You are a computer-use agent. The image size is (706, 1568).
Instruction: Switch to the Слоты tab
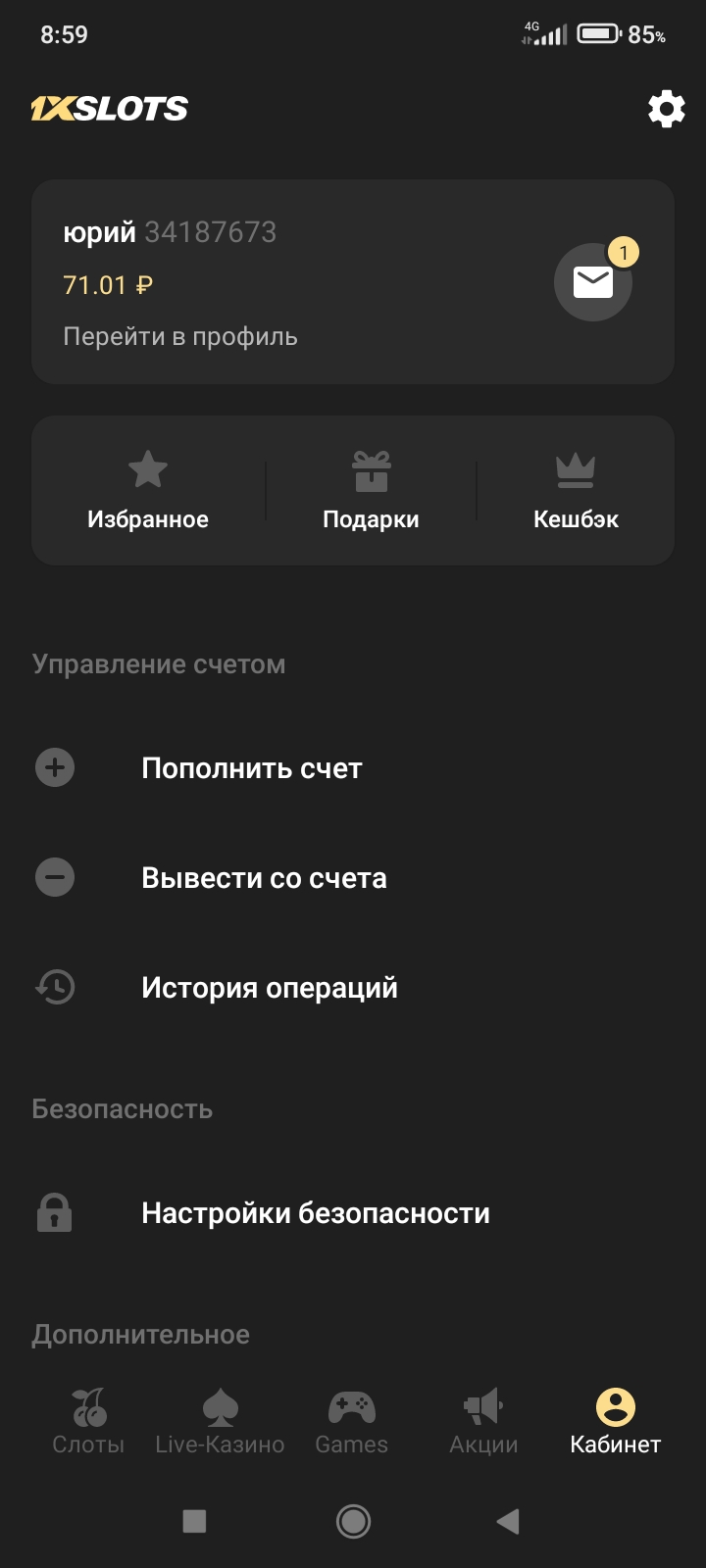tap(88, 1421)
